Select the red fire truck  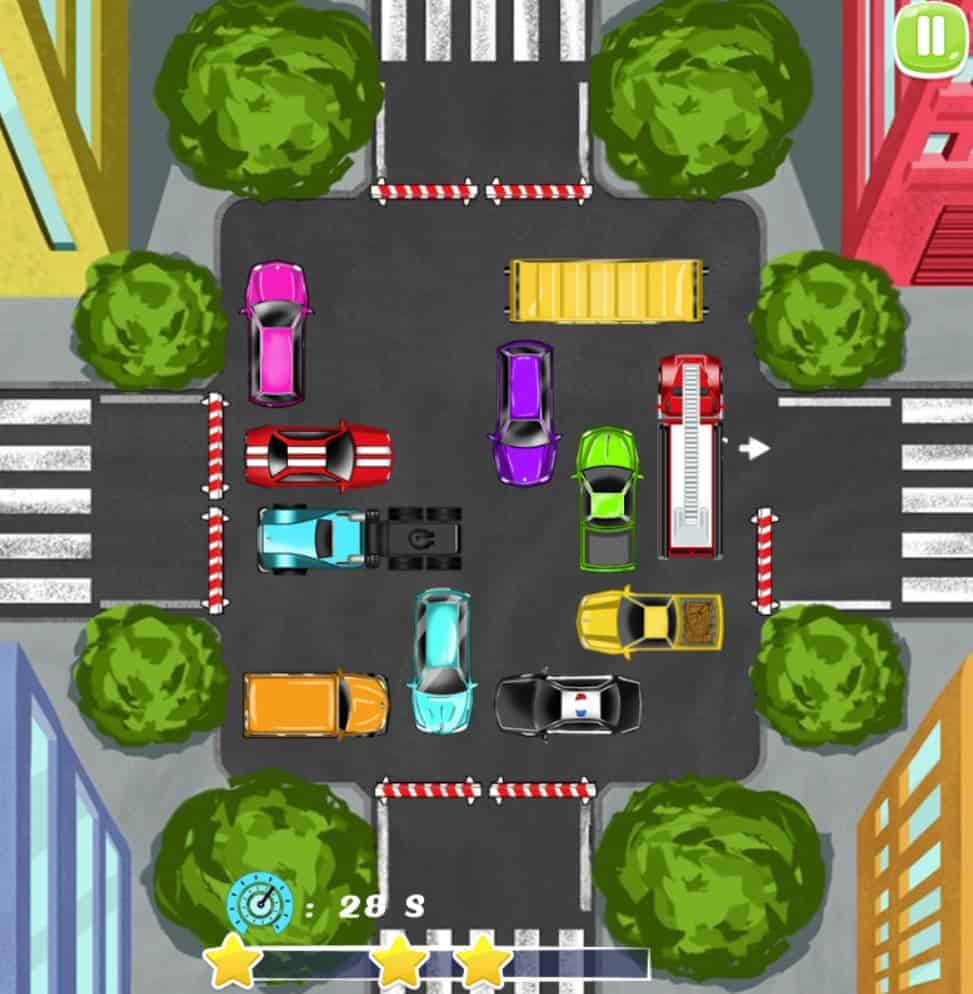(x=690, y=455)
